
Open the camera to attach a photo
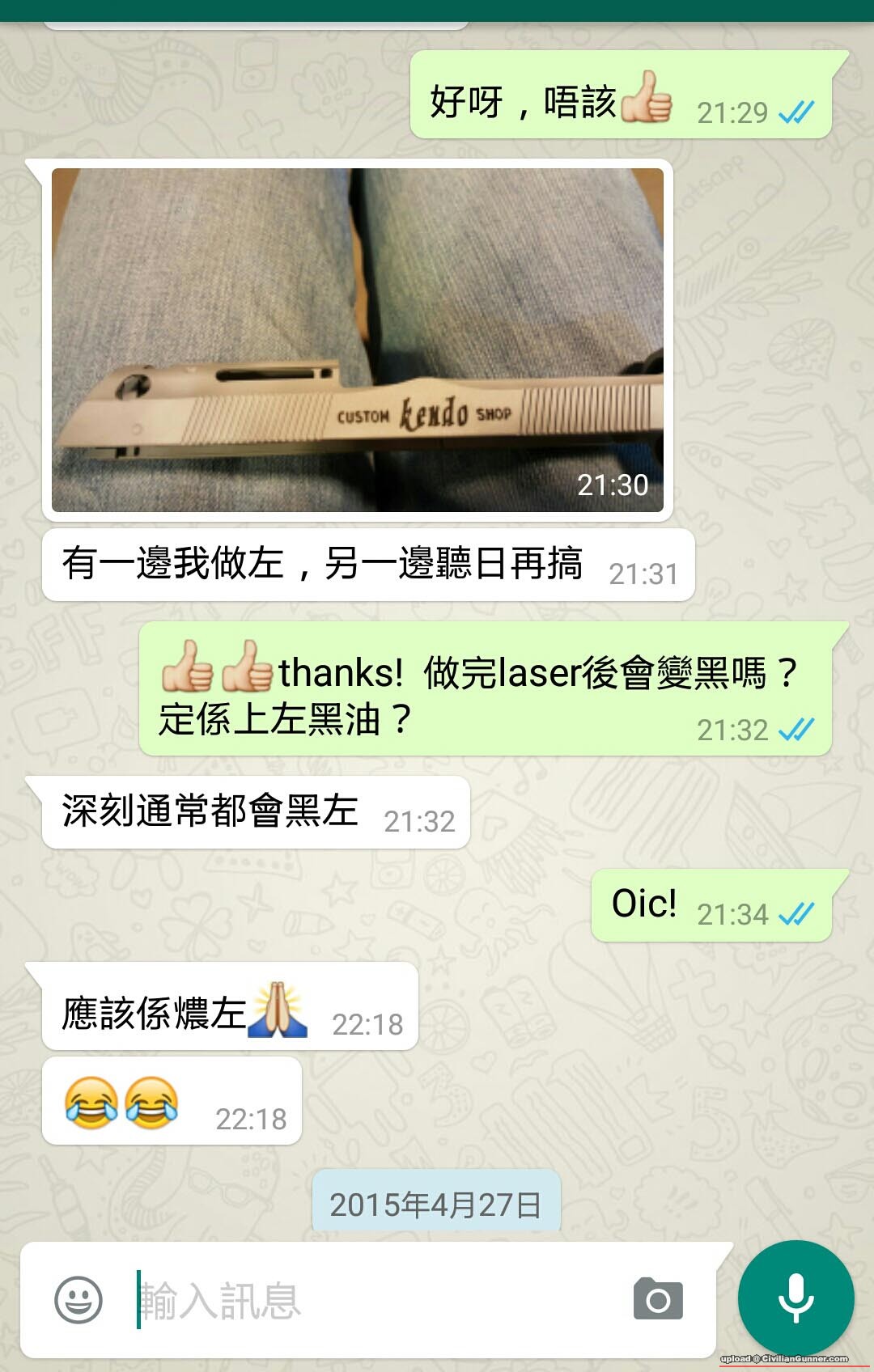click(658, 1300)
